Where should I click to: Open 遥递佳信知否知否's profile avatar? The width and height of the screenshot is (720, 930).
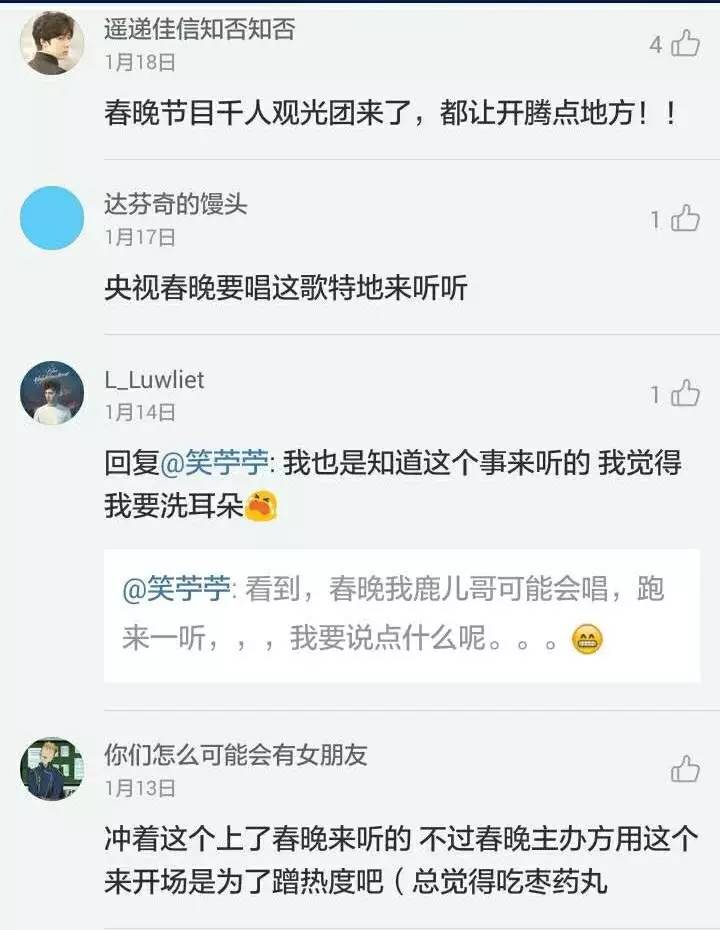tap(52, 43)
